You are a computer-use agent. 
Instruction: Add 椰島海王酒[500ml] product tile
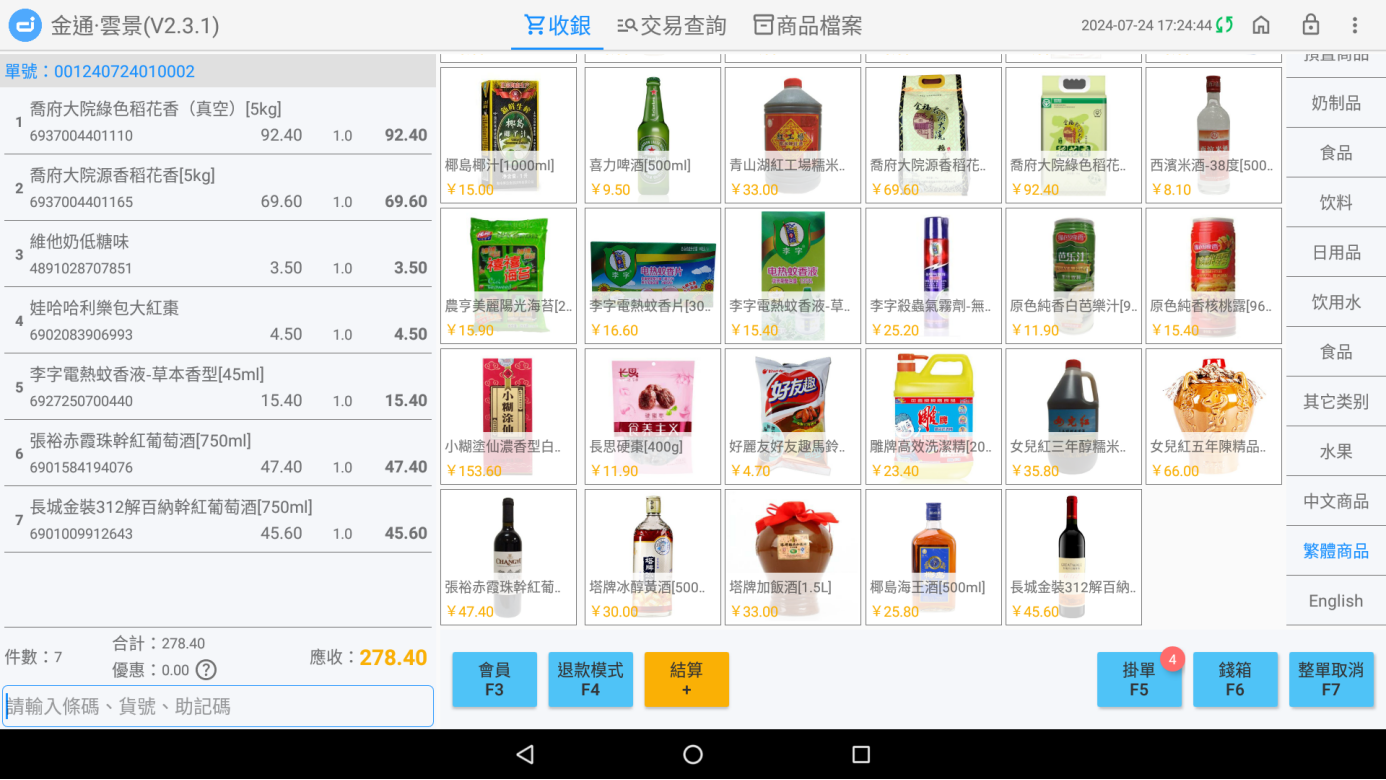[x=934, y=557]
